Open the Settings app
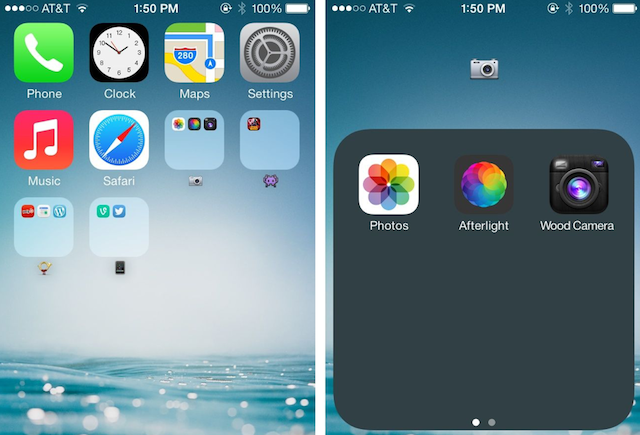Viewport: 640px width, 435px height. [x=270, y=53]
